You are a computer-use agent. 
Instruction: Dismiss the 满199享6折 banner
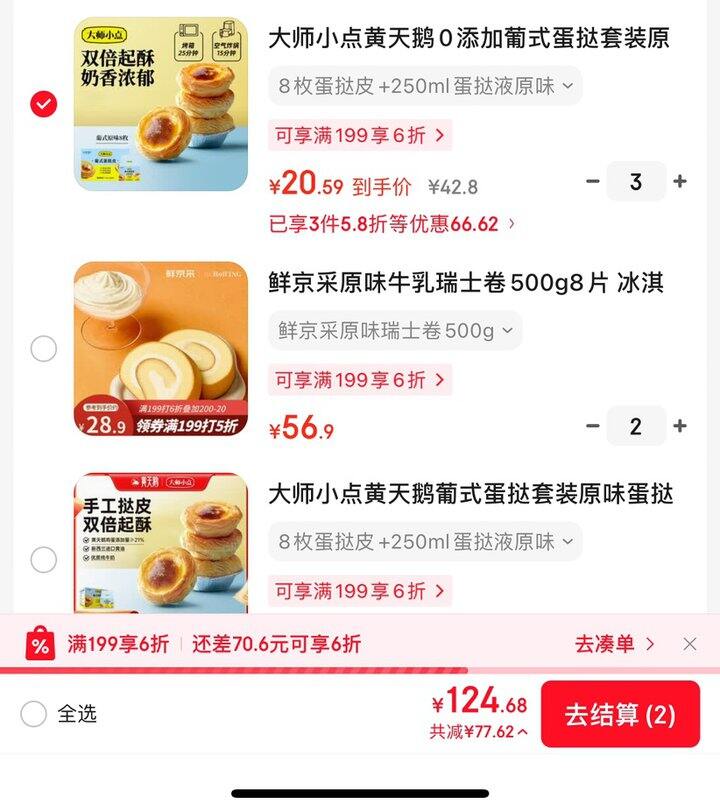pos(690,644)
